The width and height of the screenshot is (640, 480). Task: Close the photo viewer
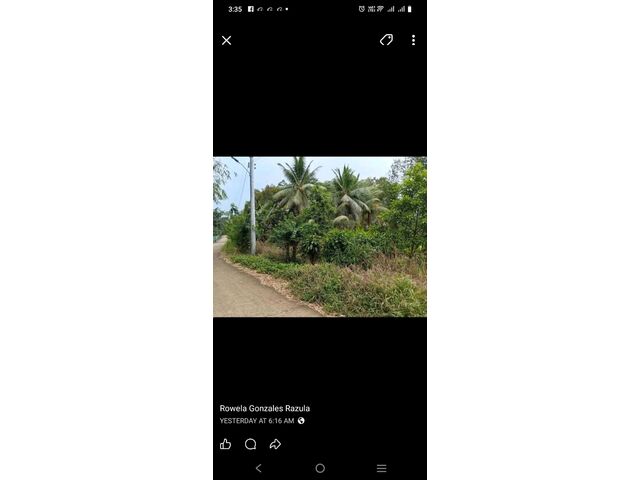226,40
